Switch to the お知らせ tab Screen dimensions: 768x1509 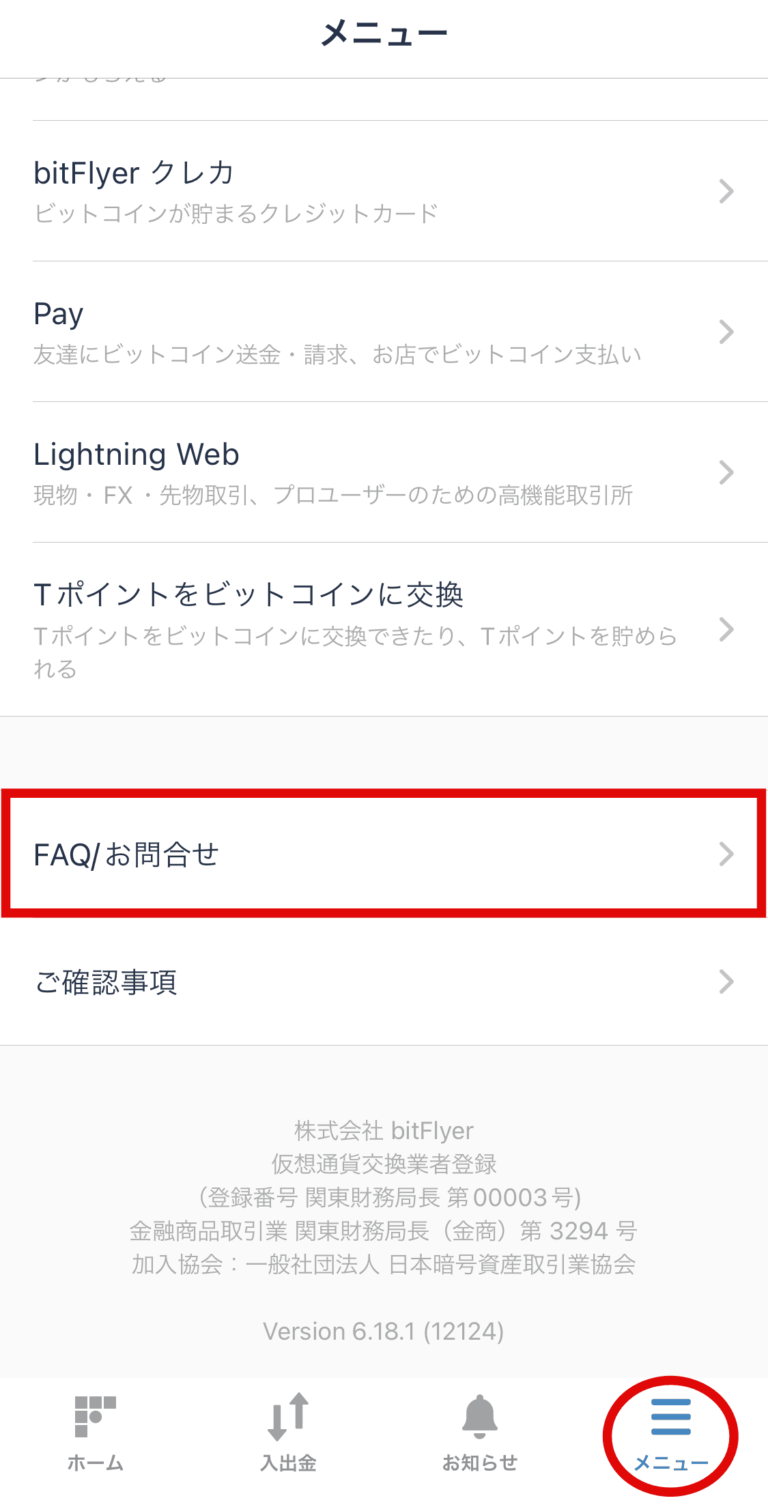tap(479, 1435)
